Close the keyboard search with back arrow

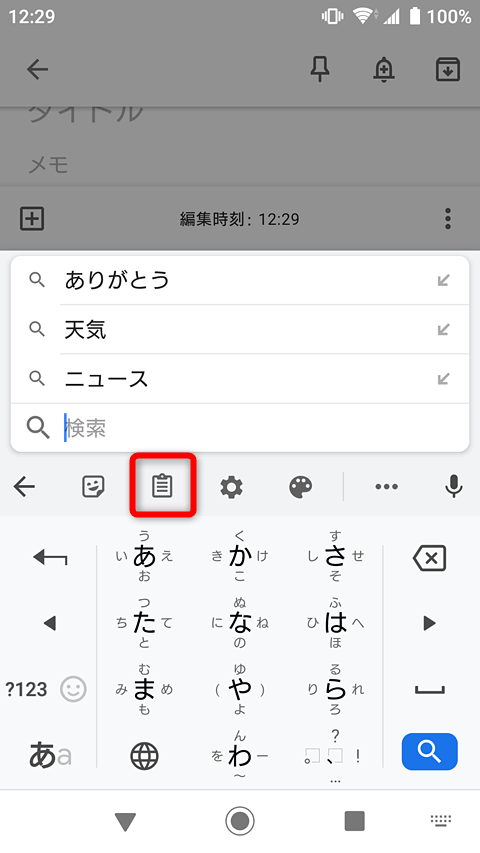point(24,486)
